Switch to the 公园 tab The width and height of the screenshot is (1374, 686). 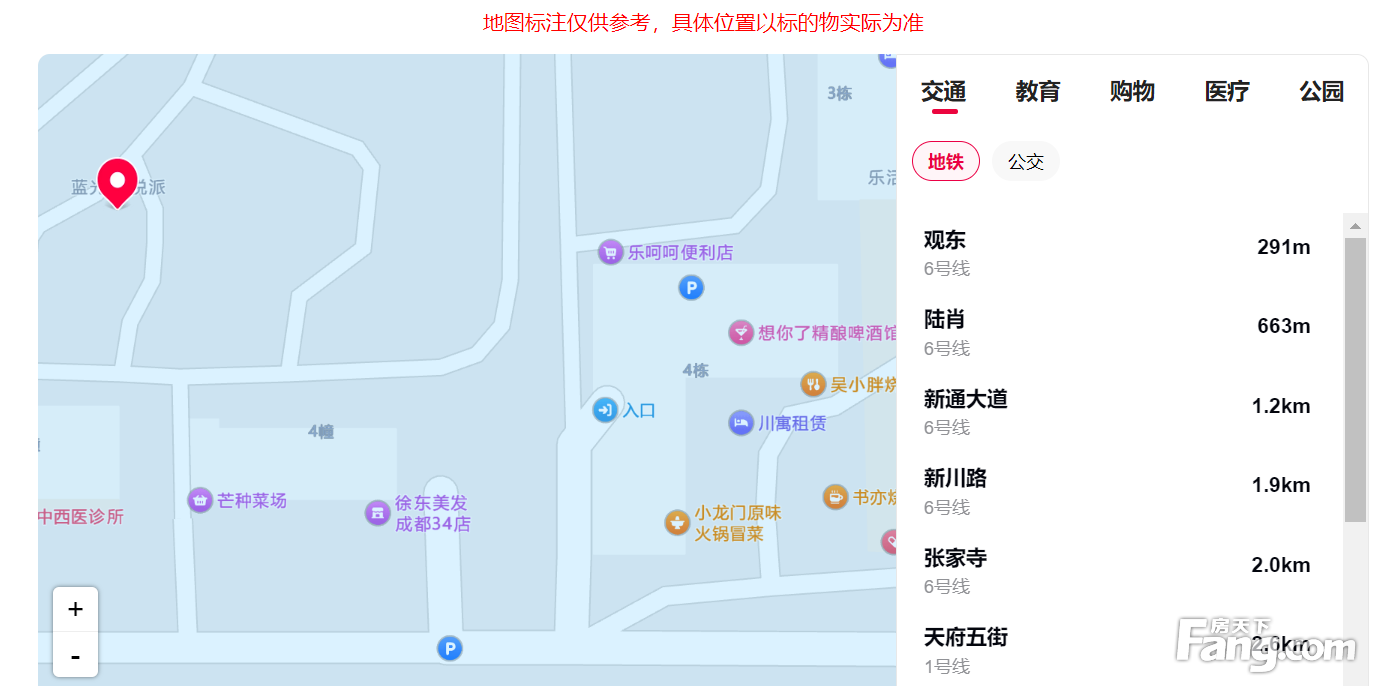pyautogui.click(x=1321, y=92)
